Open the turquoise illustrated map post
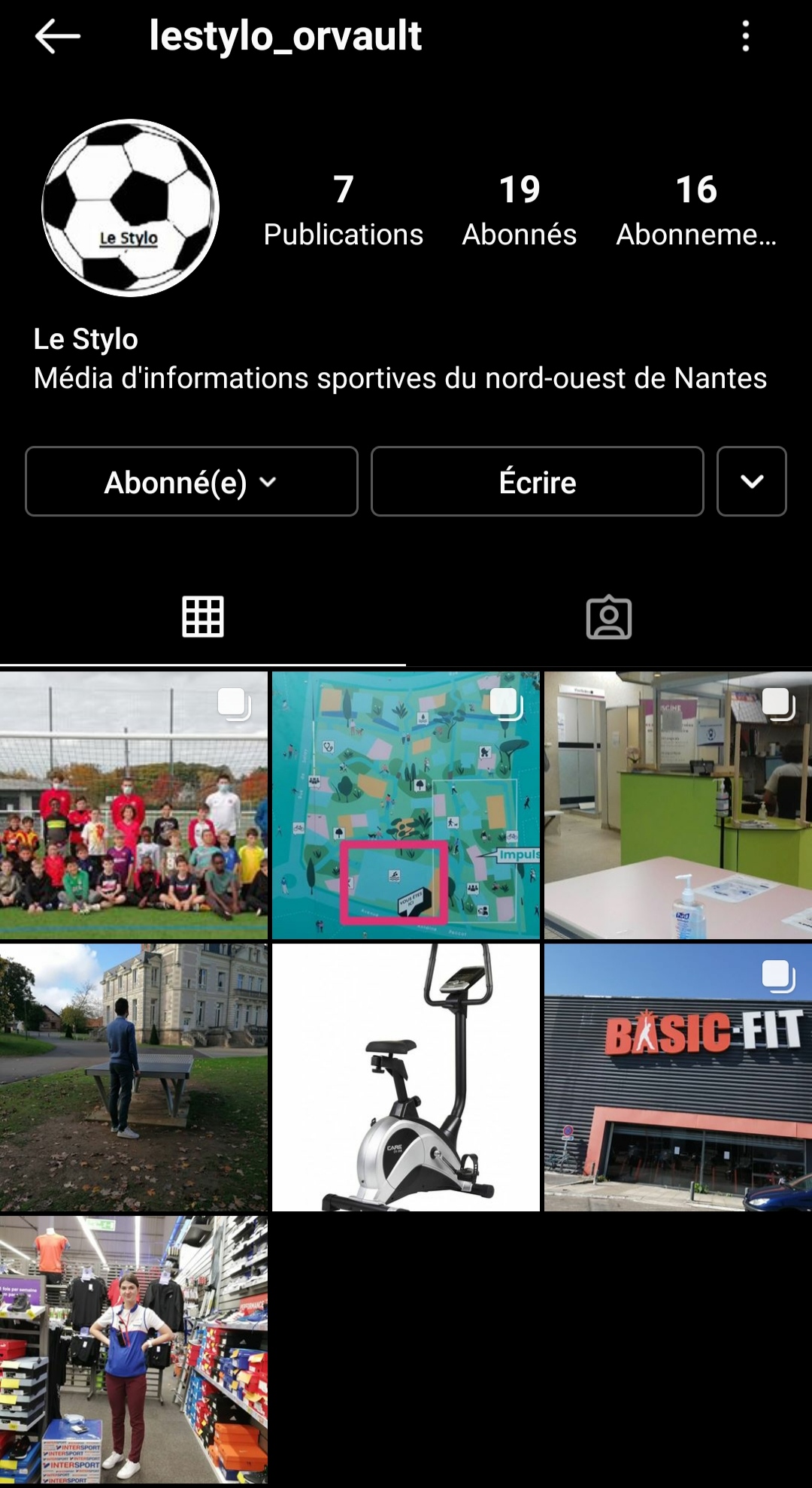Image resolution: width=812 pixels, height=1488 pixels. 406,805
